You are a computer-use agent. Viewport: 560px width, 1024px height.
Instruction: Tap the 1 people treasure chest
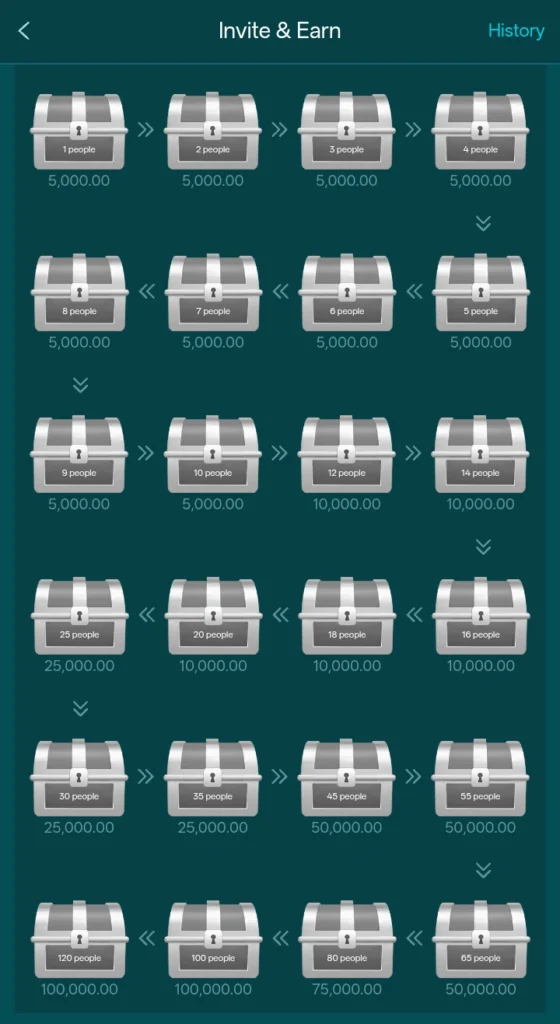pyautogui.click(x=79, y=131)
